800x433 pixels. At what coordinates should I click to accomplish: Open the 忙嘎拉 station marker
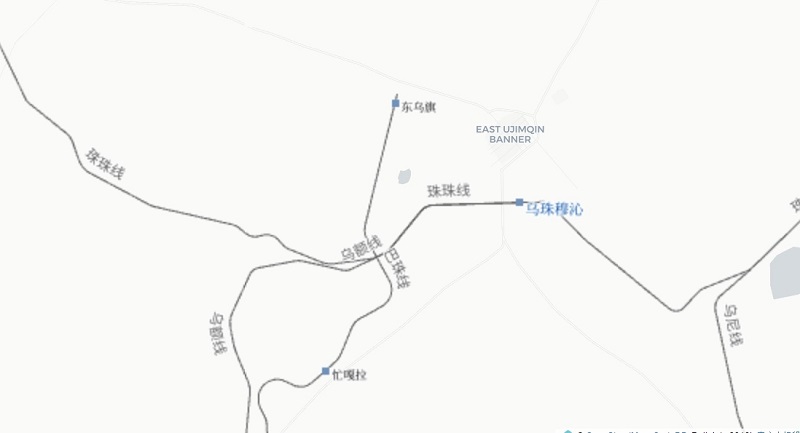pos(326,372)
